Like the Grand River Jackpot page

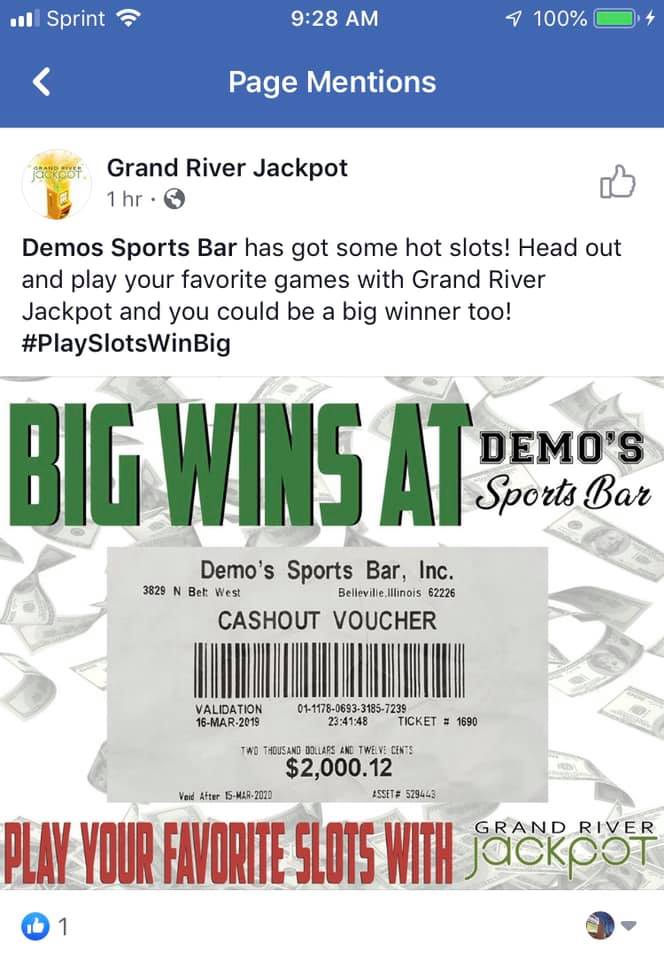(x=617, y=183)
